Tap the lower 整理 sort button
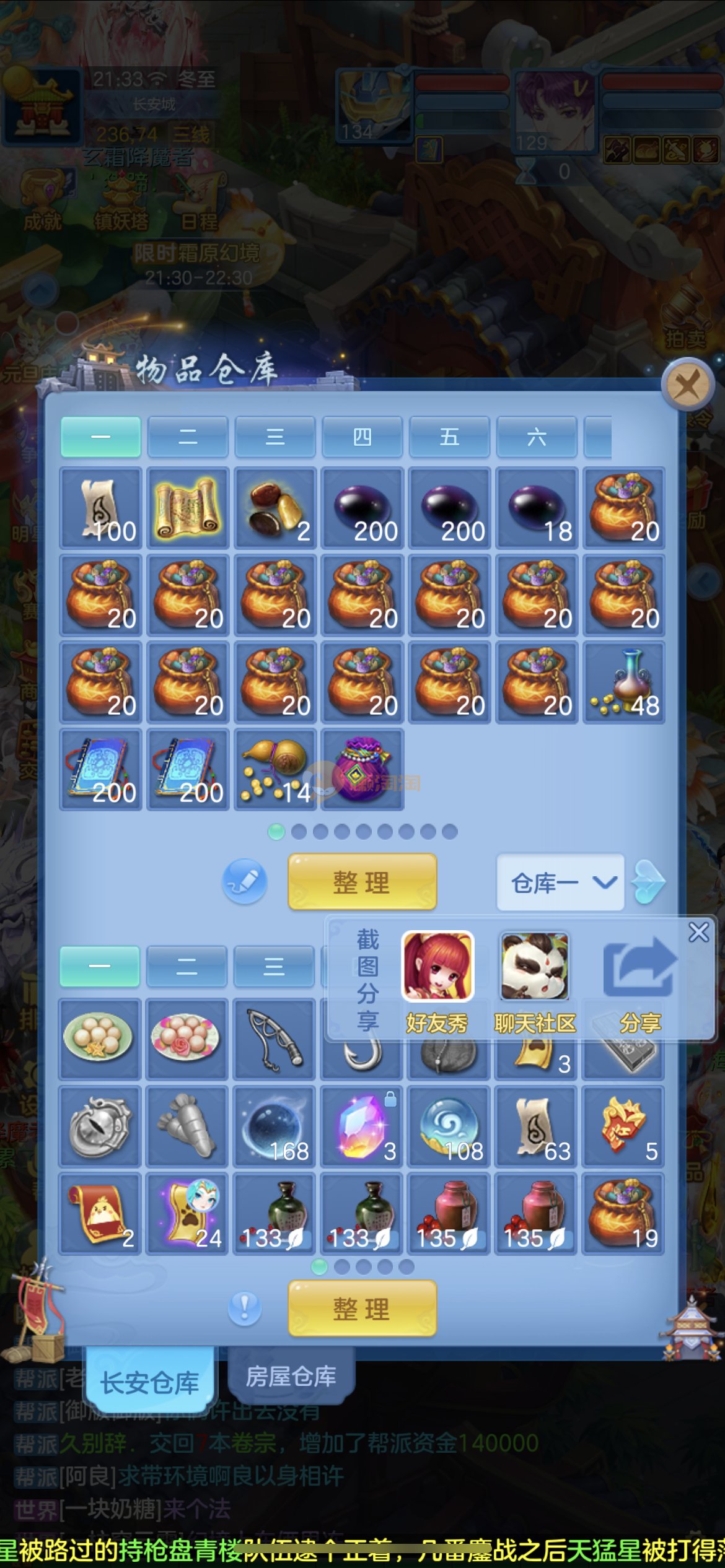The width and height of the screenshot is (725, 1568). click(x=362, y=1309)
